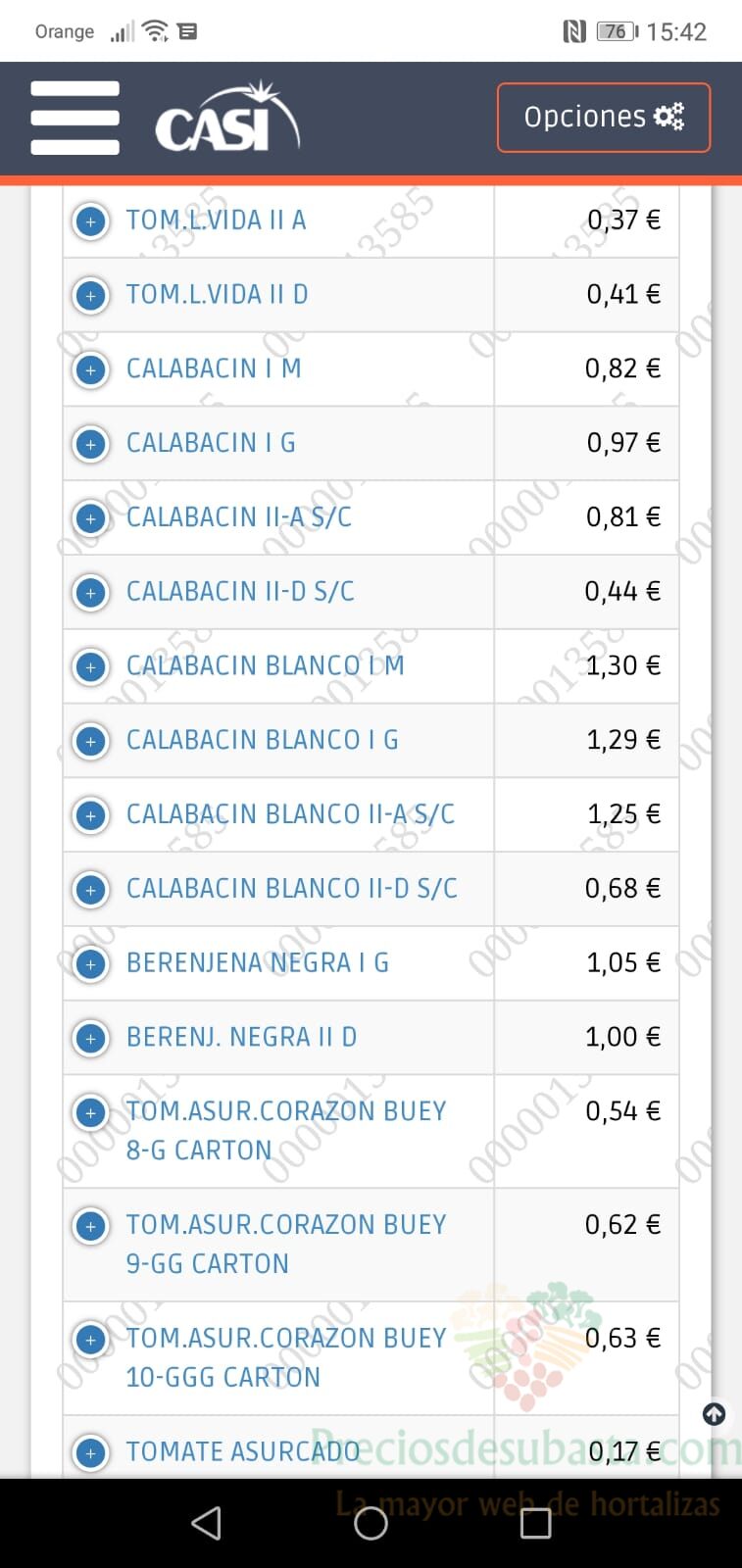The width and height of the screenshot is (742, 1568).
Task: Expand the BERENJENA NEGRA I G row
Action: (x=91, y=964)
